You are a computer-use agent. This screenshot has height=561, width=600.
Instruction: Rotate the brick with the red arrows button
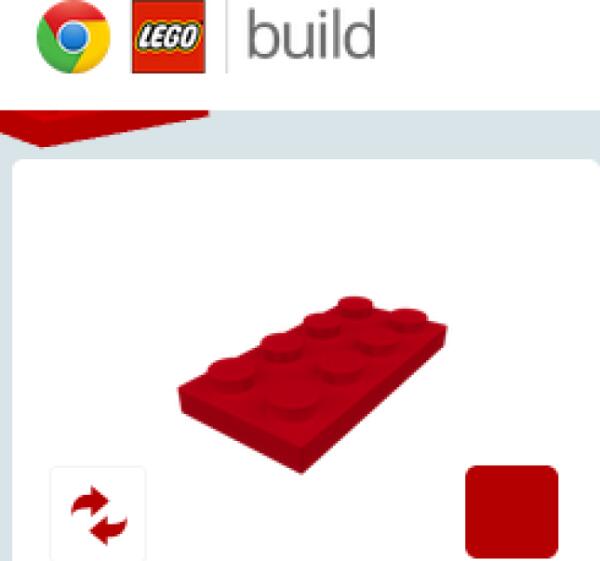(98, 514)
